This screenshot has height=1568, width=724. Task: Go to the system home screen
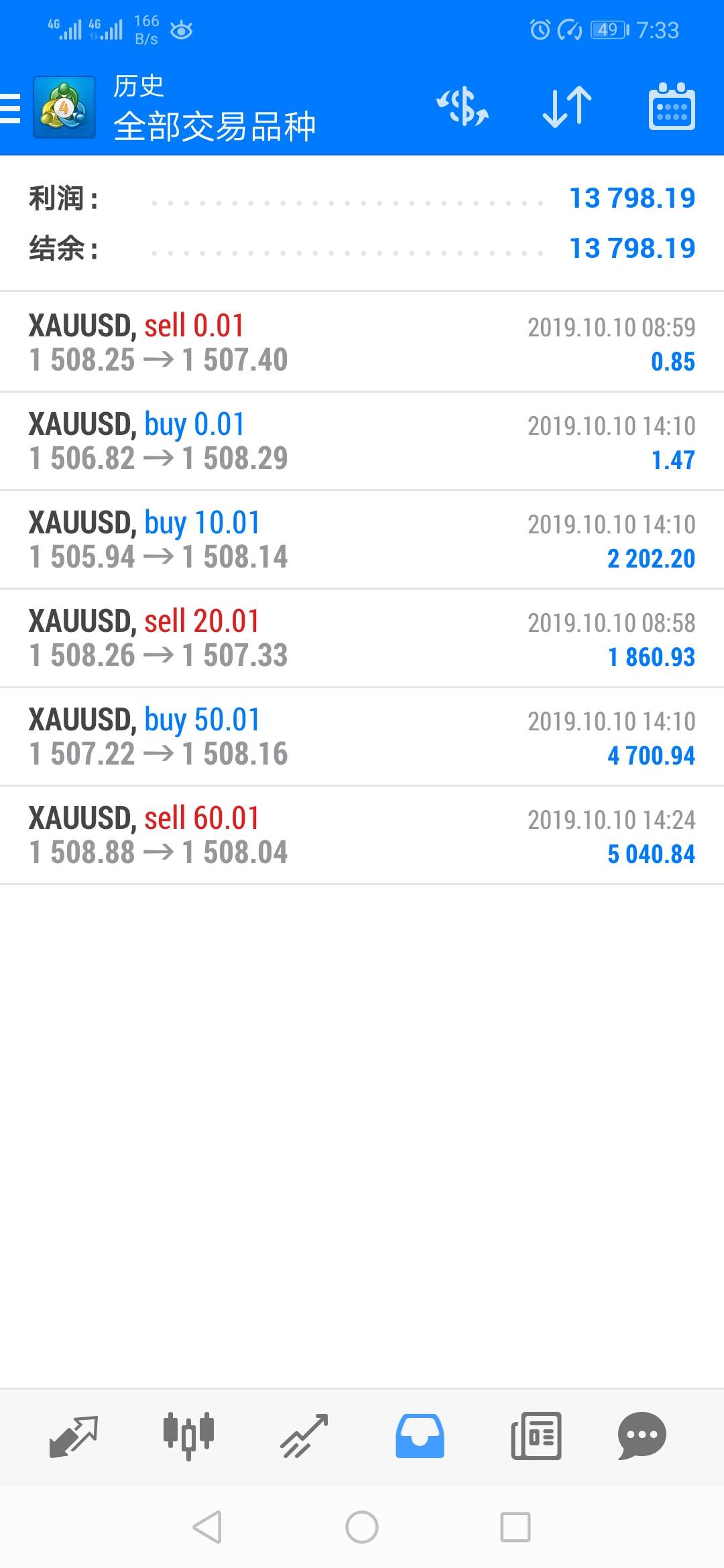click(362, 1527)
